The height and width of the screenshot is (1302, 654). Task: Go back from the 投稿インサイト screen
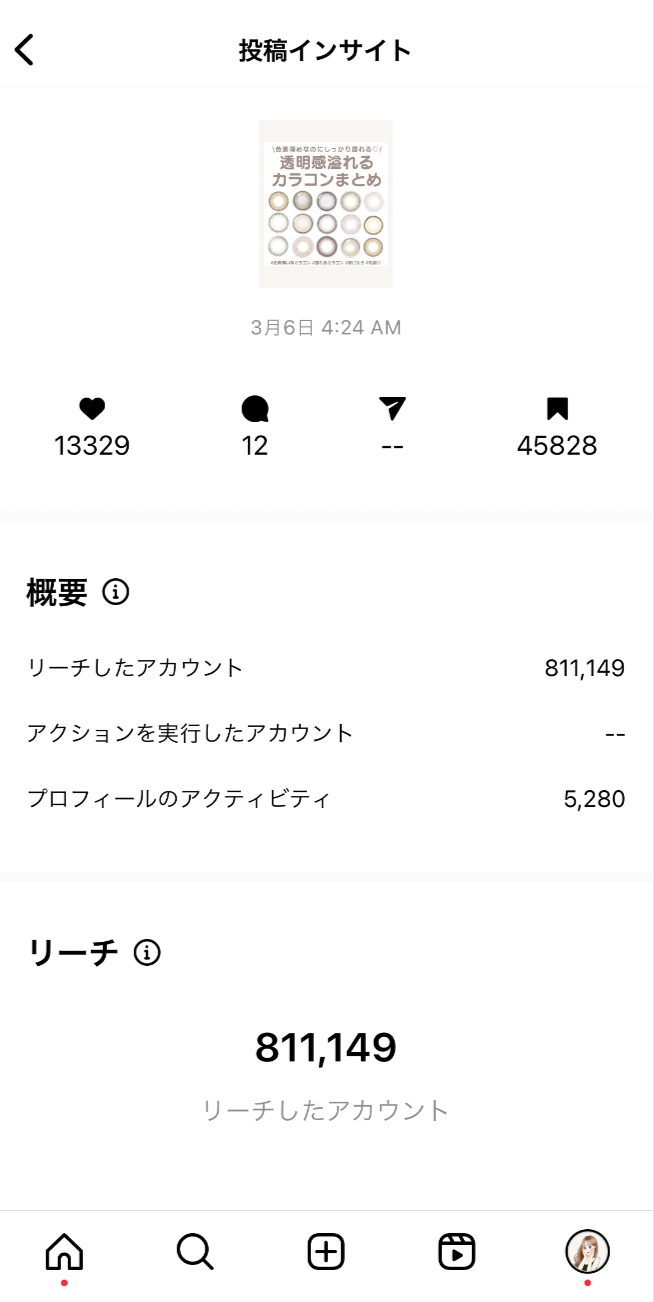tap(25, 50)
